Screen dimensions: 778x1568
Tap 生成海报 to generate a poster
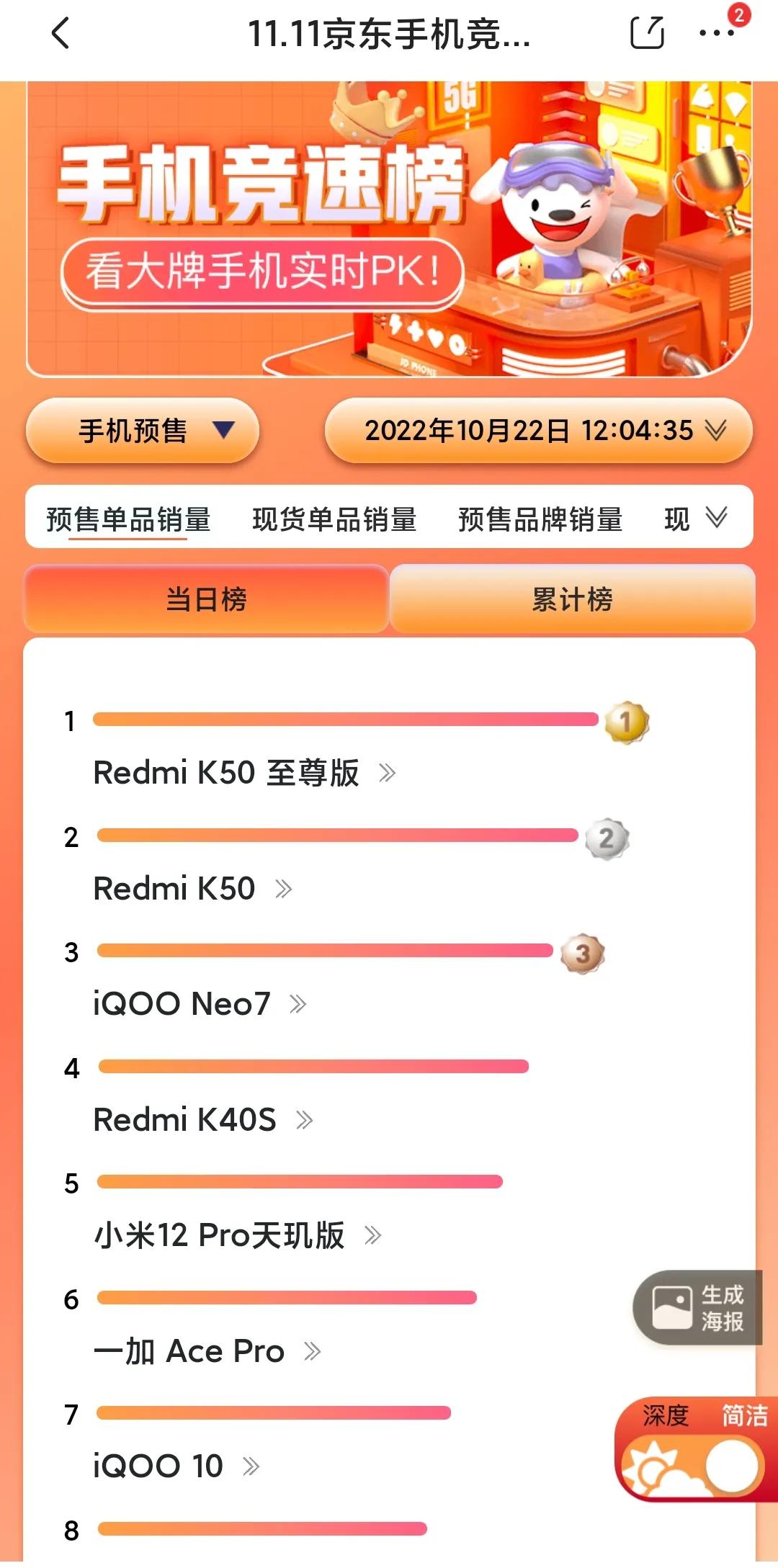pos(697,1307)
